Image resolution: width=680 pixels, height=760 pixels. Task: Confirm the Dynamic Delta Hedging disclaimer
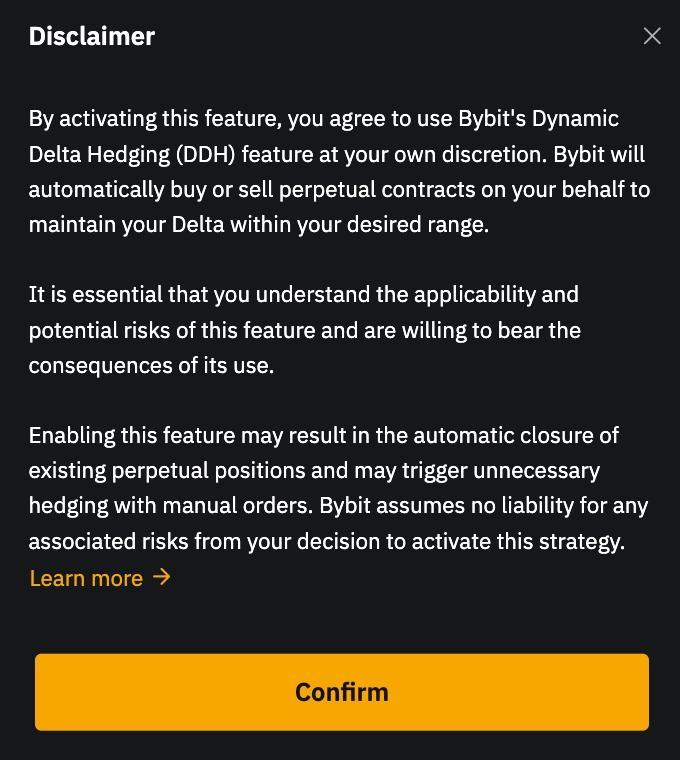tap(341, 692)
